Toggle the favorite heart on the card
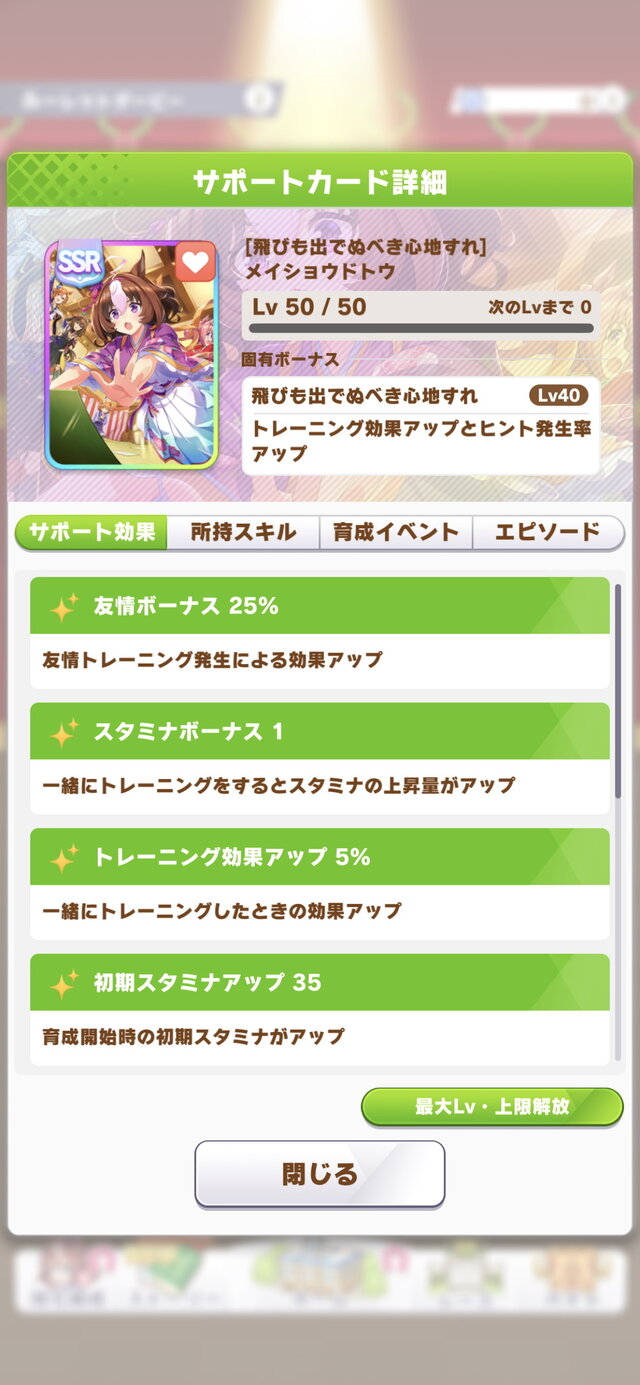The height and width of the screenshot is (1385, 640). point(194,262)
